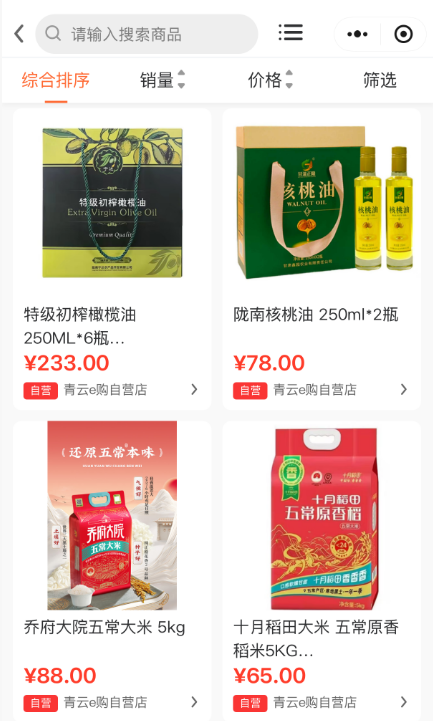The image size is (433, 721).
Task: Open the 特级初榨橄榄油 product card
Action: click(112, 259)
